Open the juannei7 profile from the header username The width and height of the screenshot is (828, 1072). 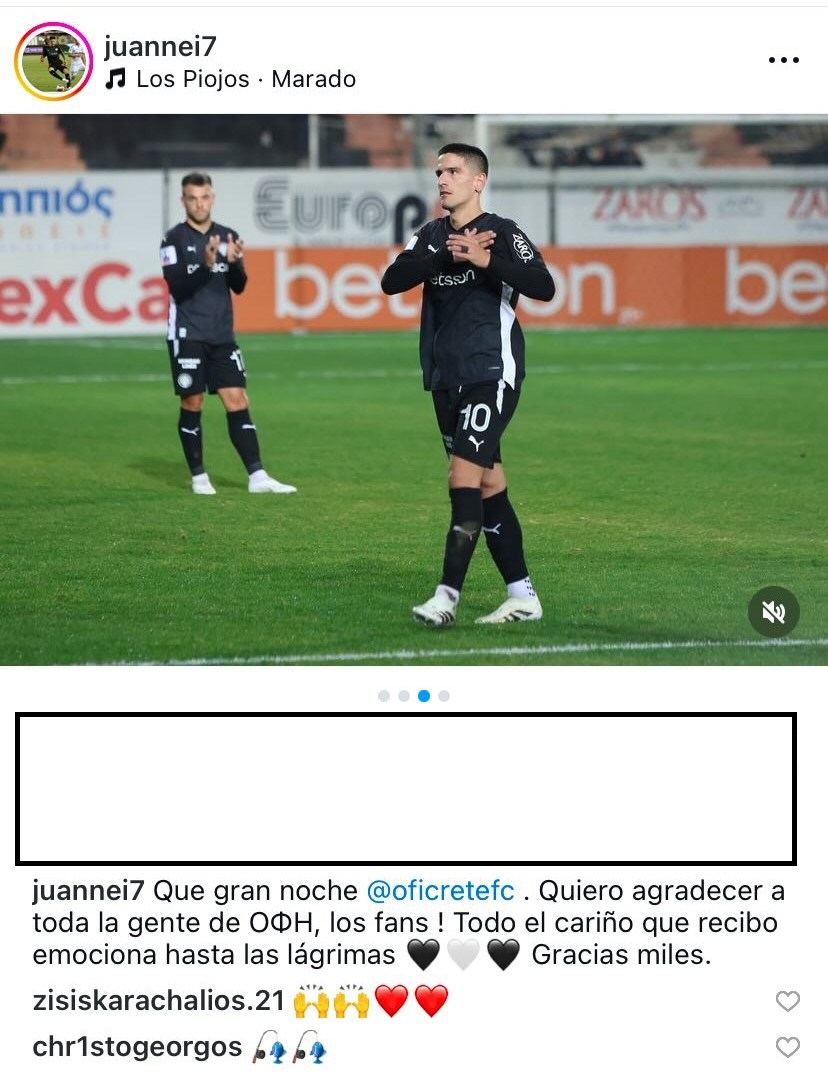(x=160, y=46)
